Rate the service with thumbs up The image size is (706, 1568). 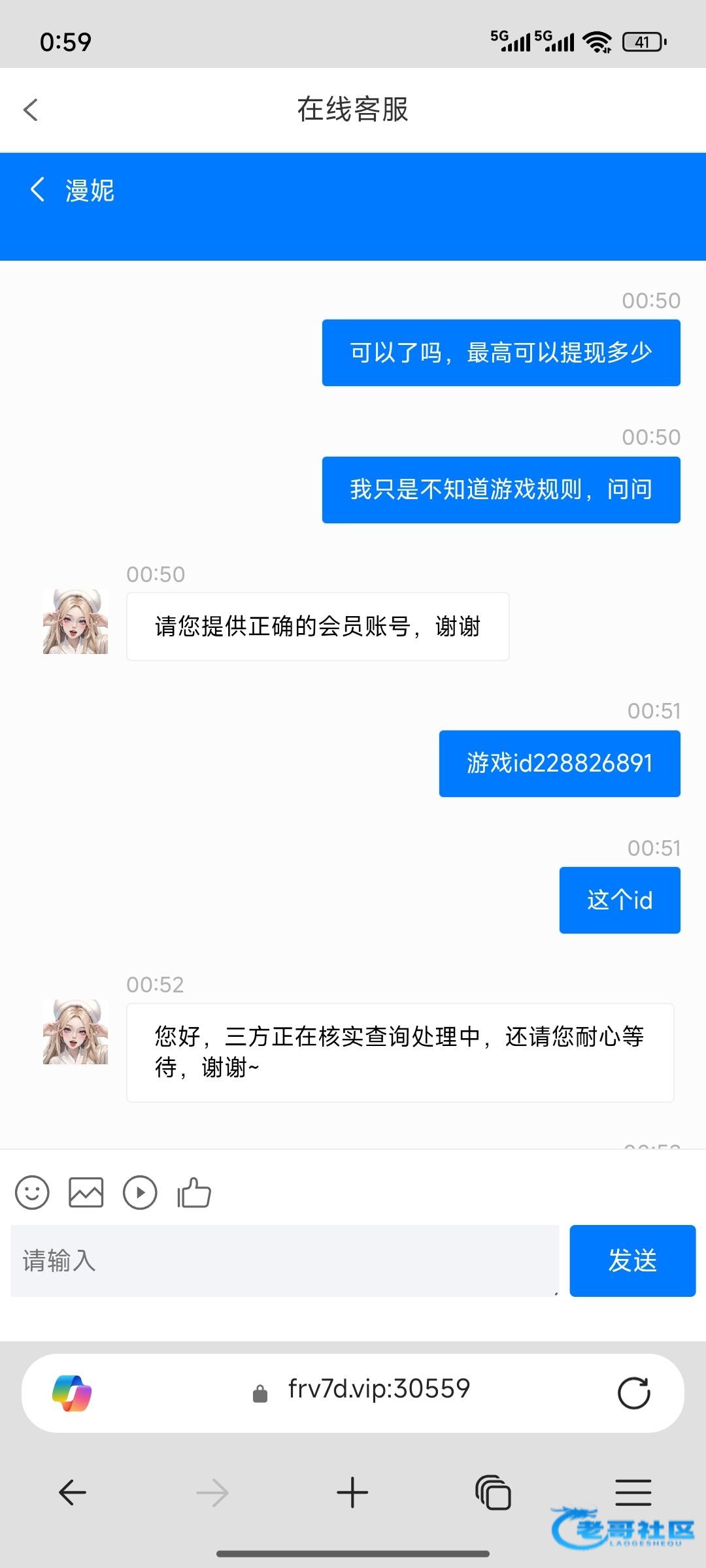[x=194, y=1193]
